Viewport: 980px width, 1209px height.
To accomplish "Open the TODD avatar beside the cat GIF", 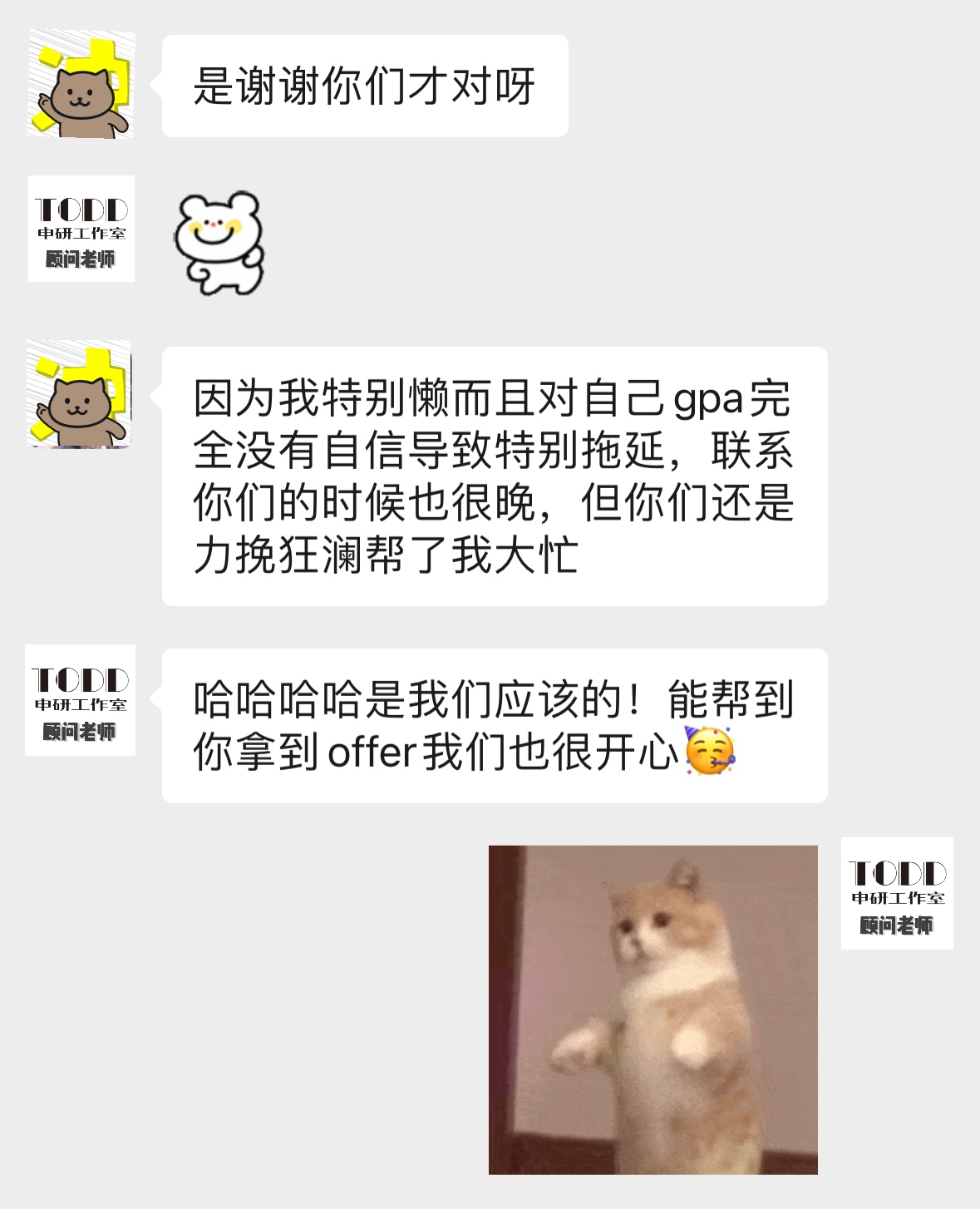I will coord(897,894).
